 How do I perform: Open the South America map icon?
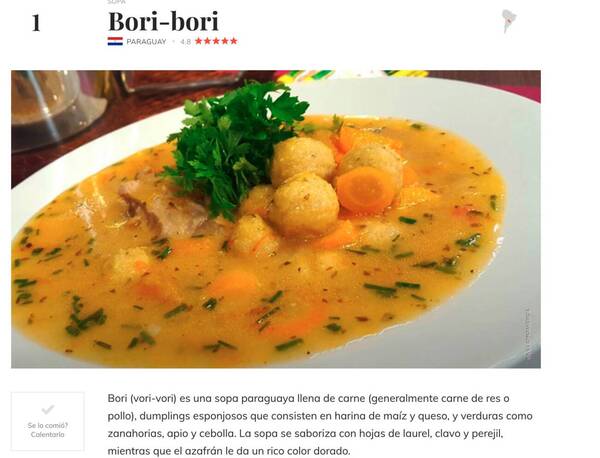(x=510, y=20)
